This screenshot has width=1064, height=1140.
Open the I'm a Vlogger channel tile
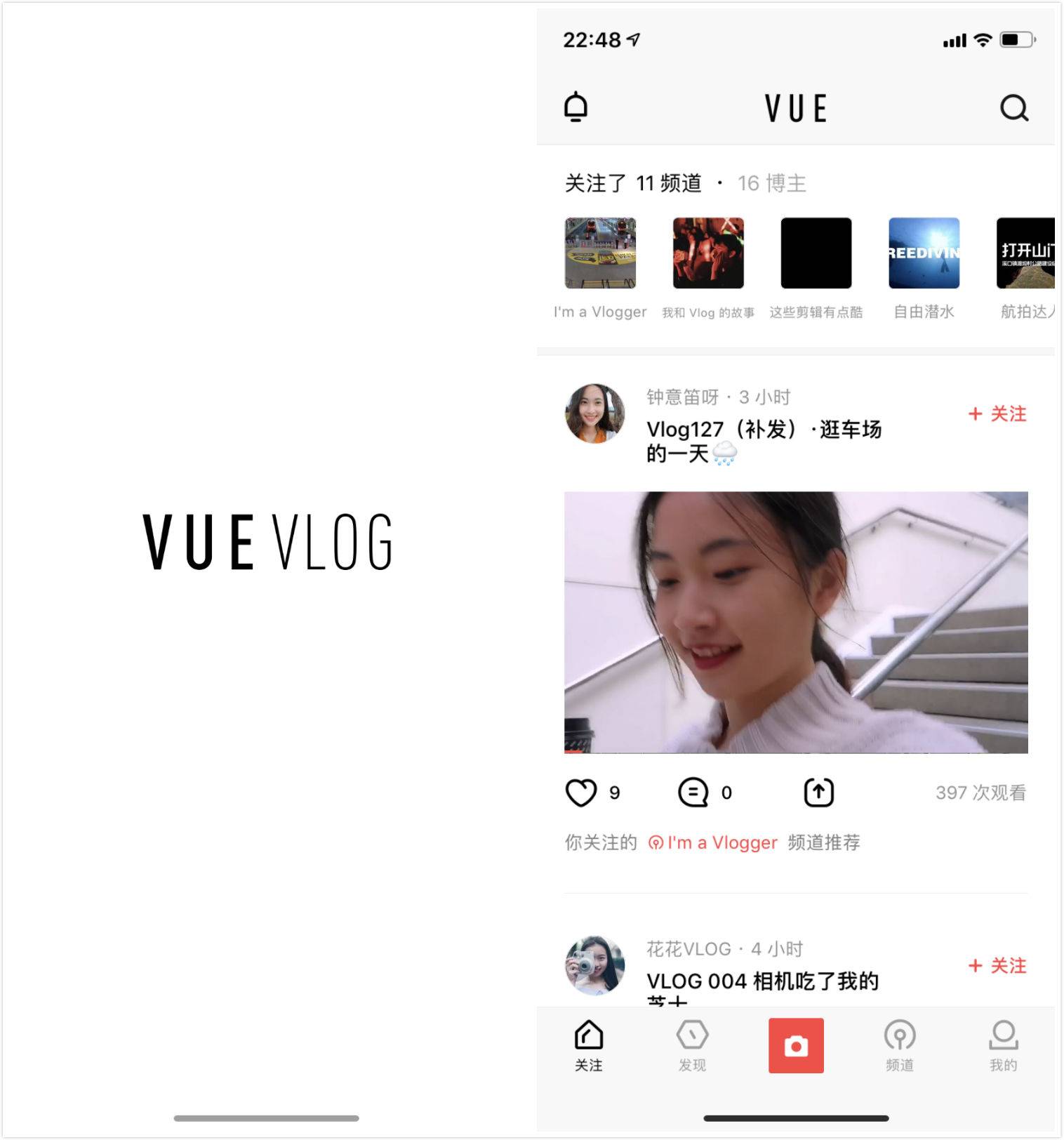(600, 253)
